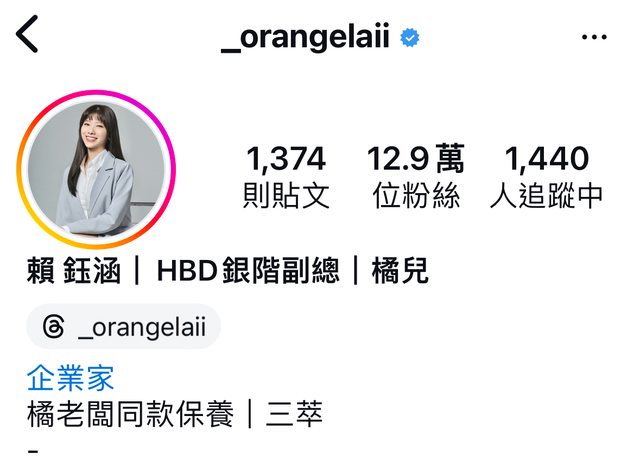View the 1,440 following list
The image size is (640, 459).
pos(546,176)
